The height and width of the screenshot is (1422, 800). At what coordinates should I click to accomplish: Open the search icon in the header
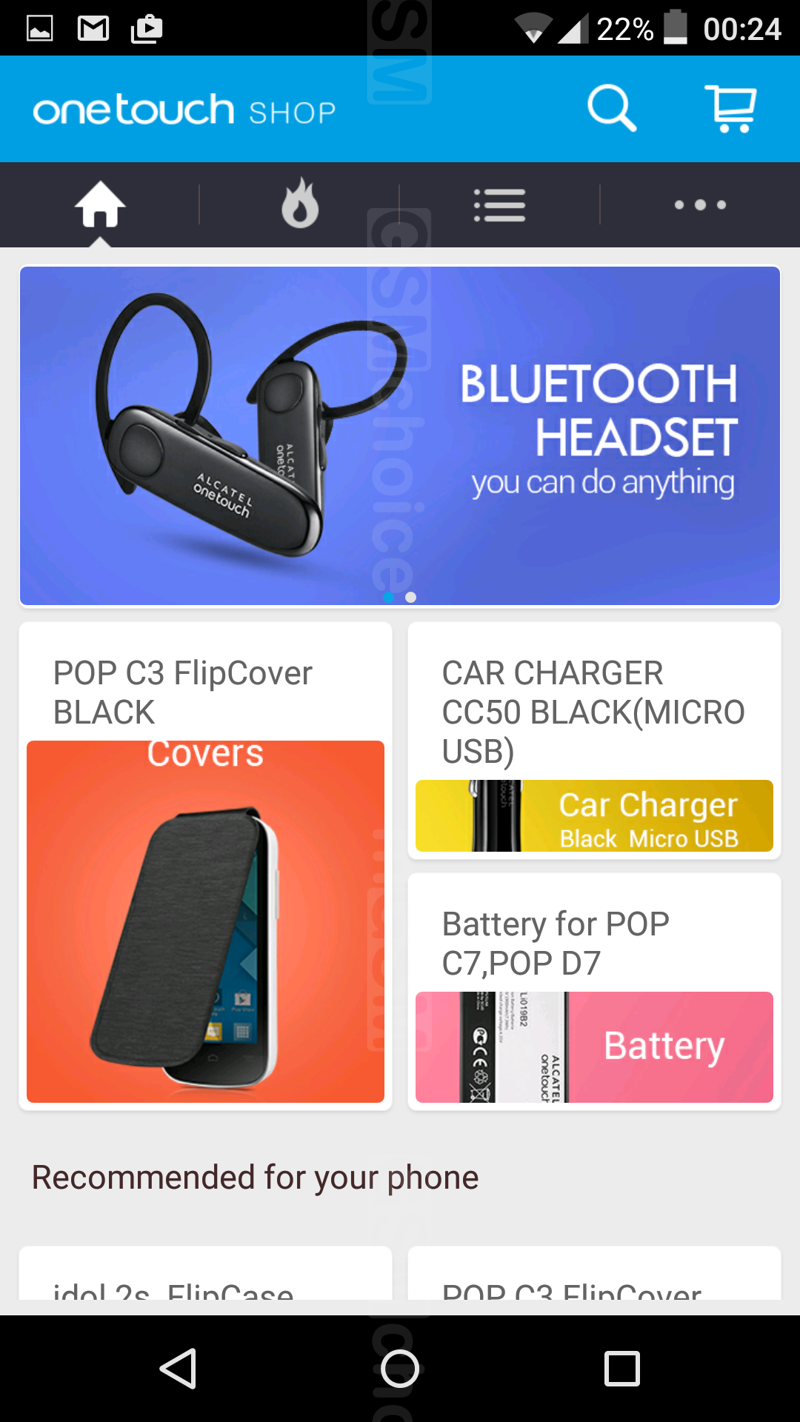[611, 108]
